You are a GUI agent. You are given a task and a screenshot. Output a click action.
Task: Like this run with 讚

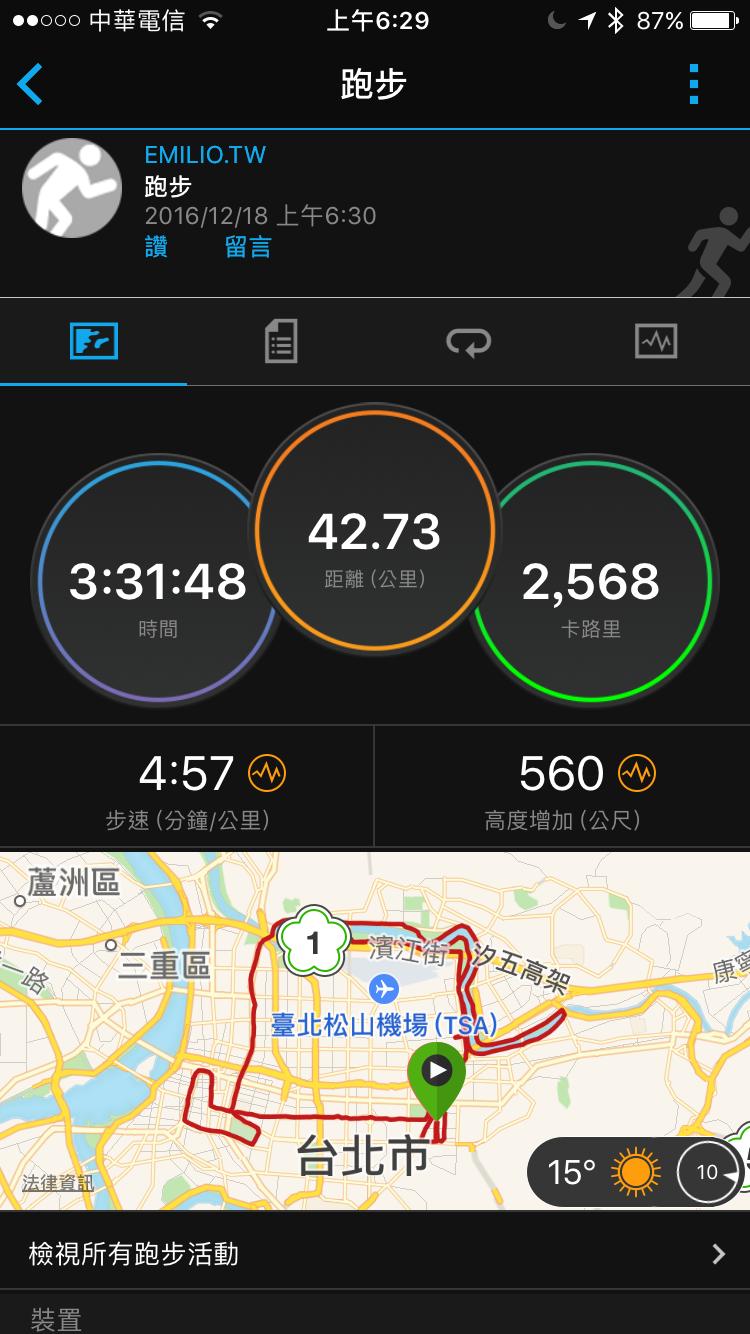(x=157, y=247)
